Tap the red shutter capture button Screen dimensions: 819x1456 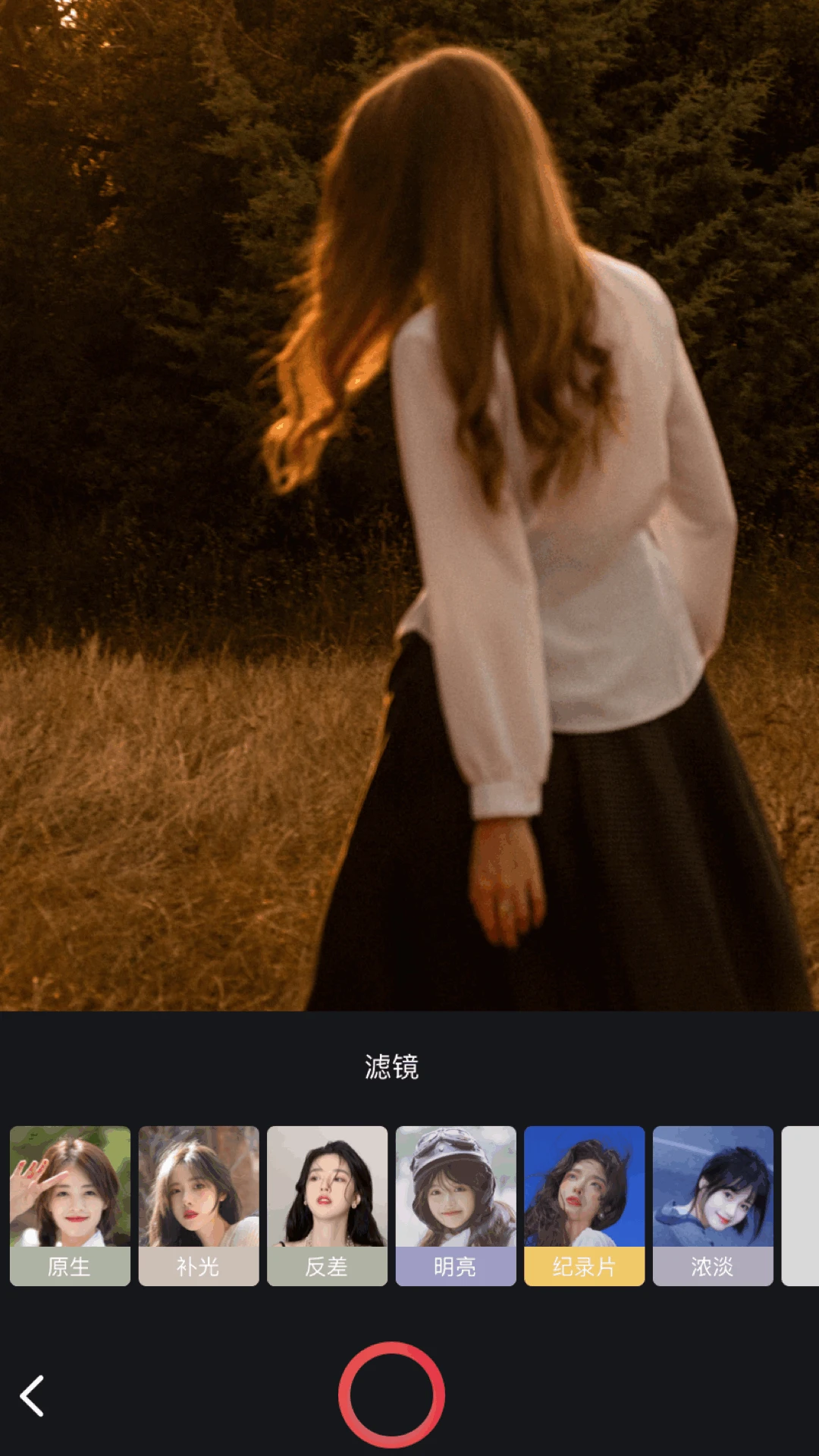click(391, 1395)
